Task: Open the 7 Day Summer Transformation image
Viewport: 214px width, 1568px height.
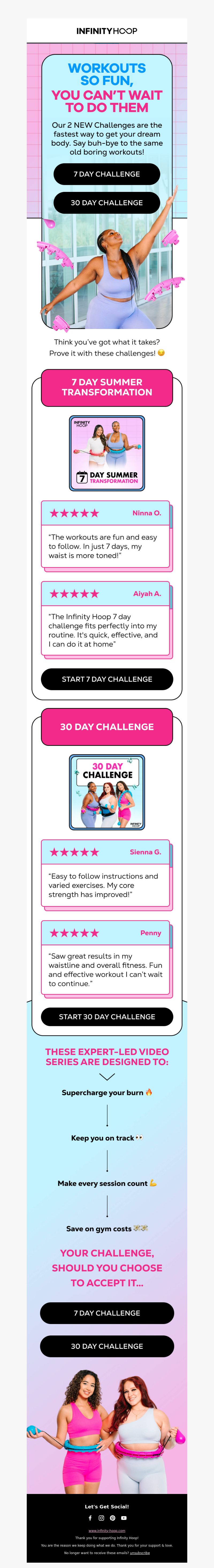Action: point(107,453)
